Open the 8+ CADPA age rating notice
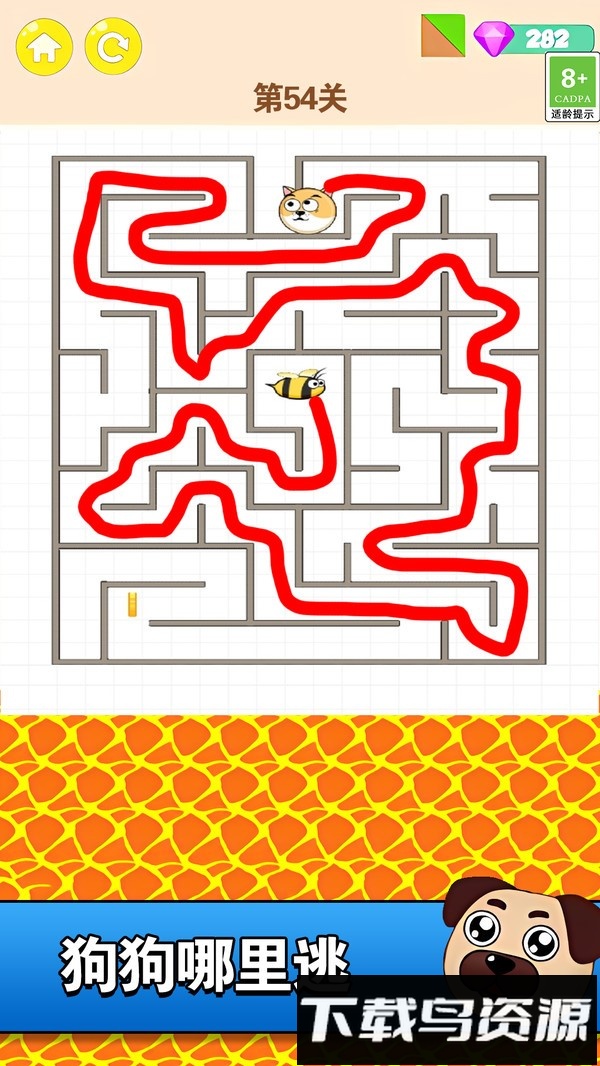 pos(572,87)
